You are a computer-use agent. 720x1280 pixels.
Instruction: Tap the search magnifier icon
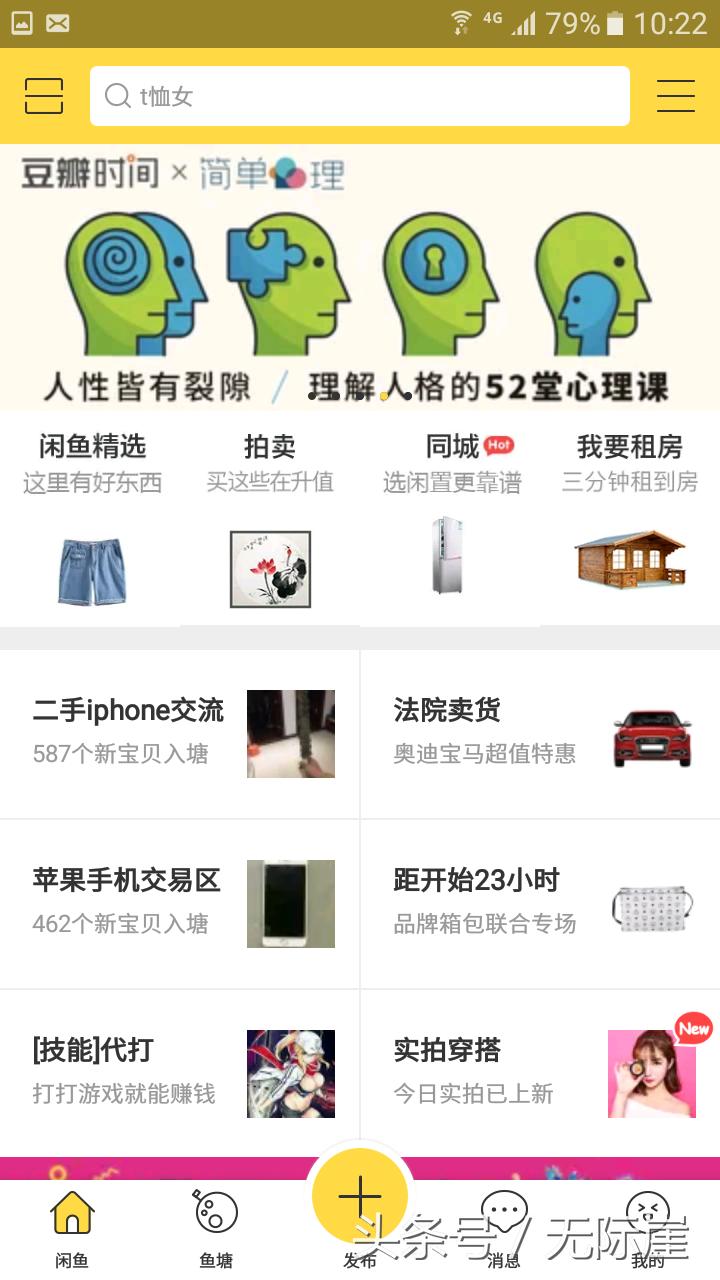[117, 95]
